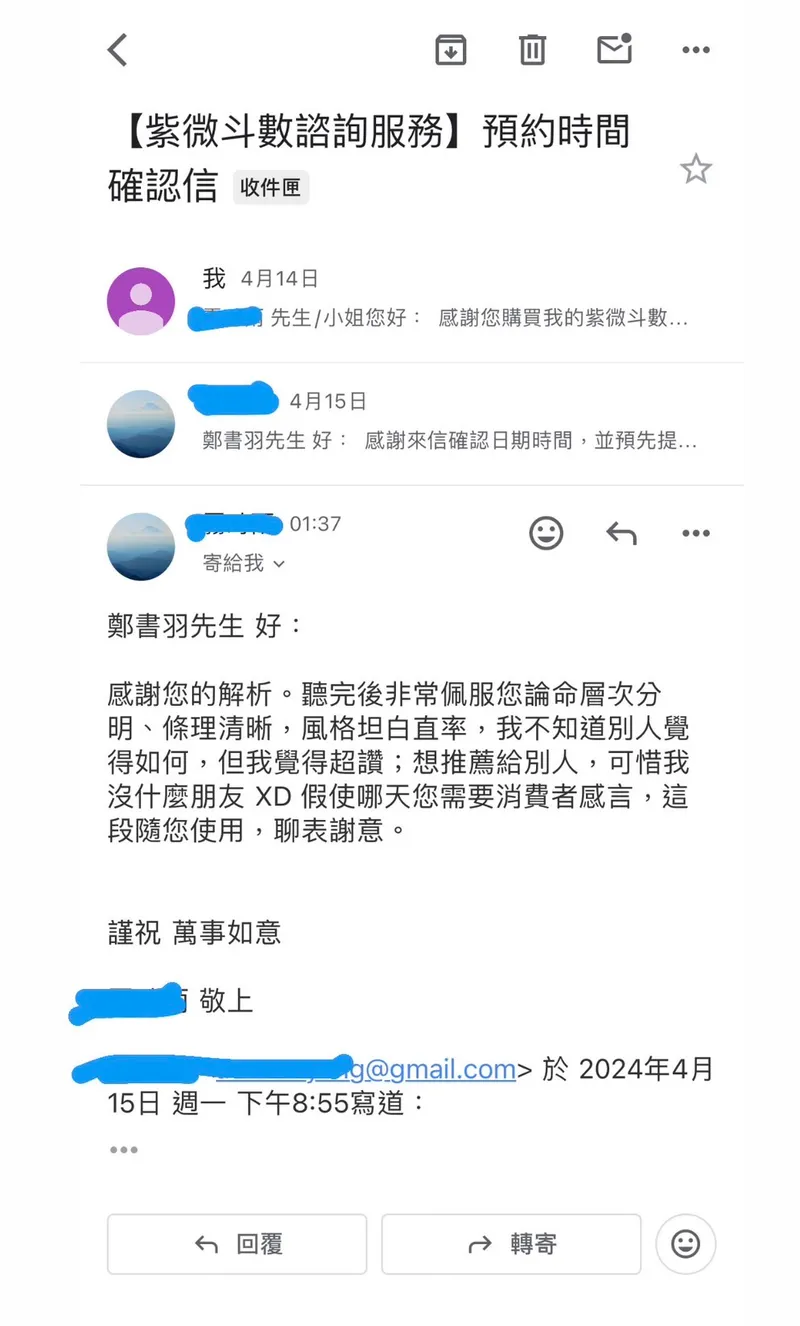The width and height of the screenshot is (800, 1326).
Task: Add emoji reaction beside the 01:37 message
Action: pyautogui.click(x=546, y=533)
